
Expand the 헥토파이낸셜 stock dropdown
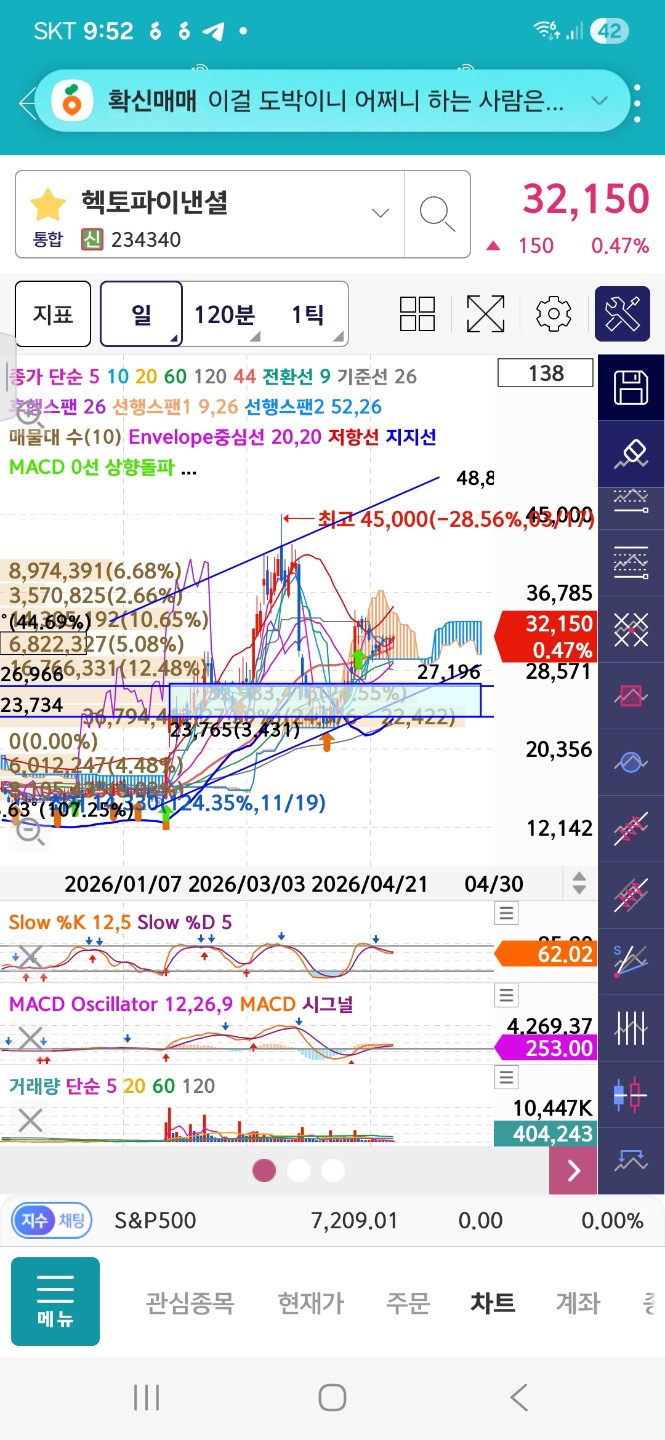click(x=380, y=213)
